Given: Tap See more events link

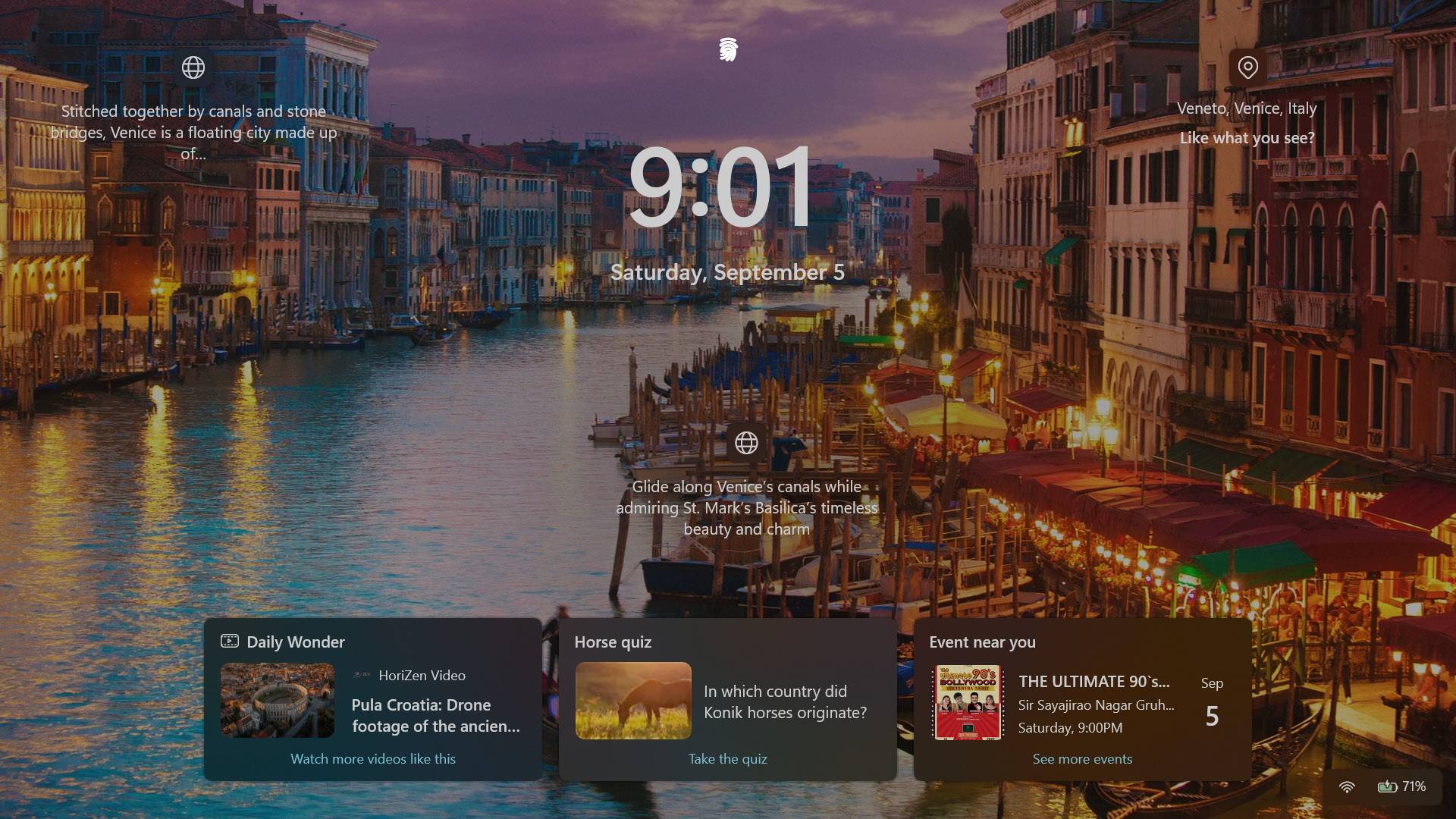Looking at the screenshot, I should pos(1082,759).
